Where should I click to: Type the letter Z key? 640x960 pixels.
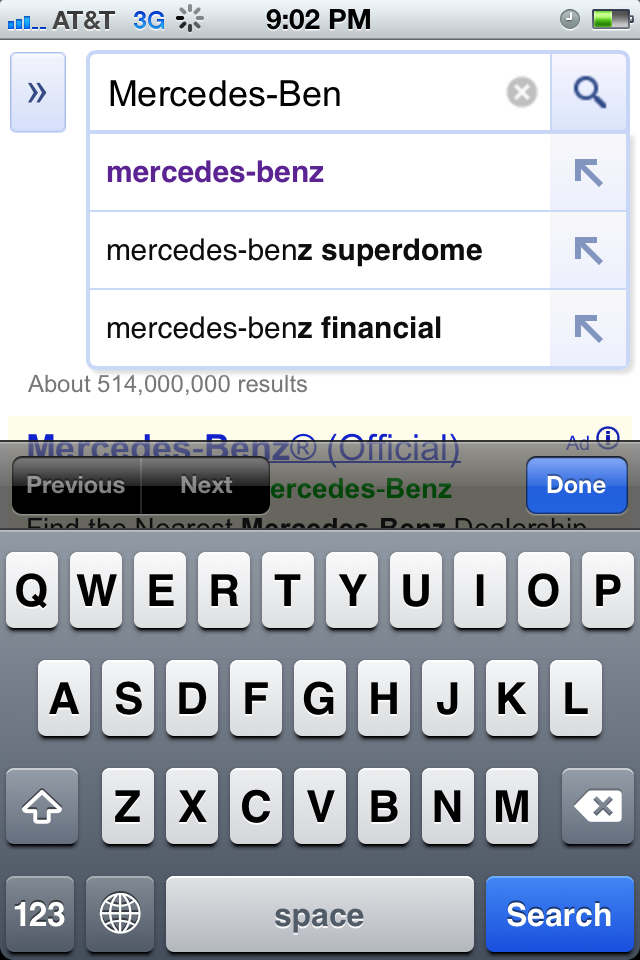click(127, 807)
